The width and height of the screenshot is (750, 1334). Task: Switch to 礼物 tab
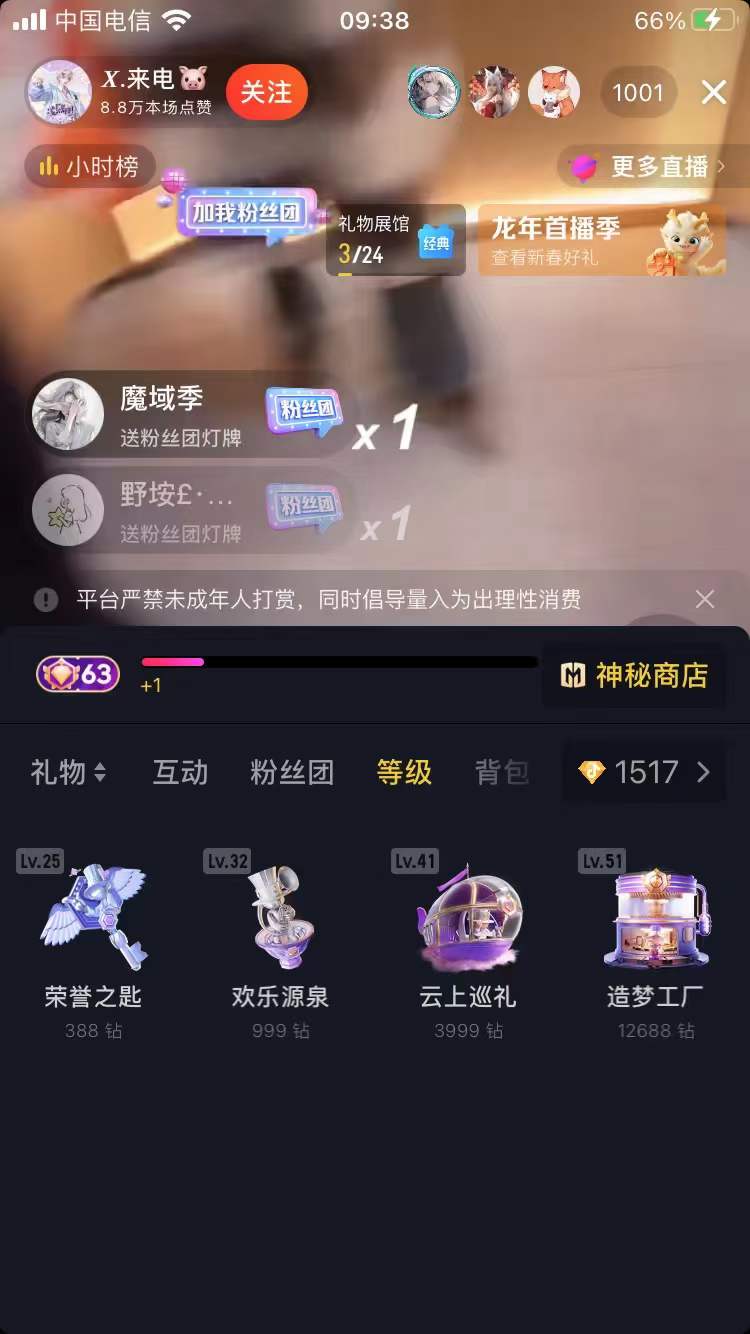(68, 772)
